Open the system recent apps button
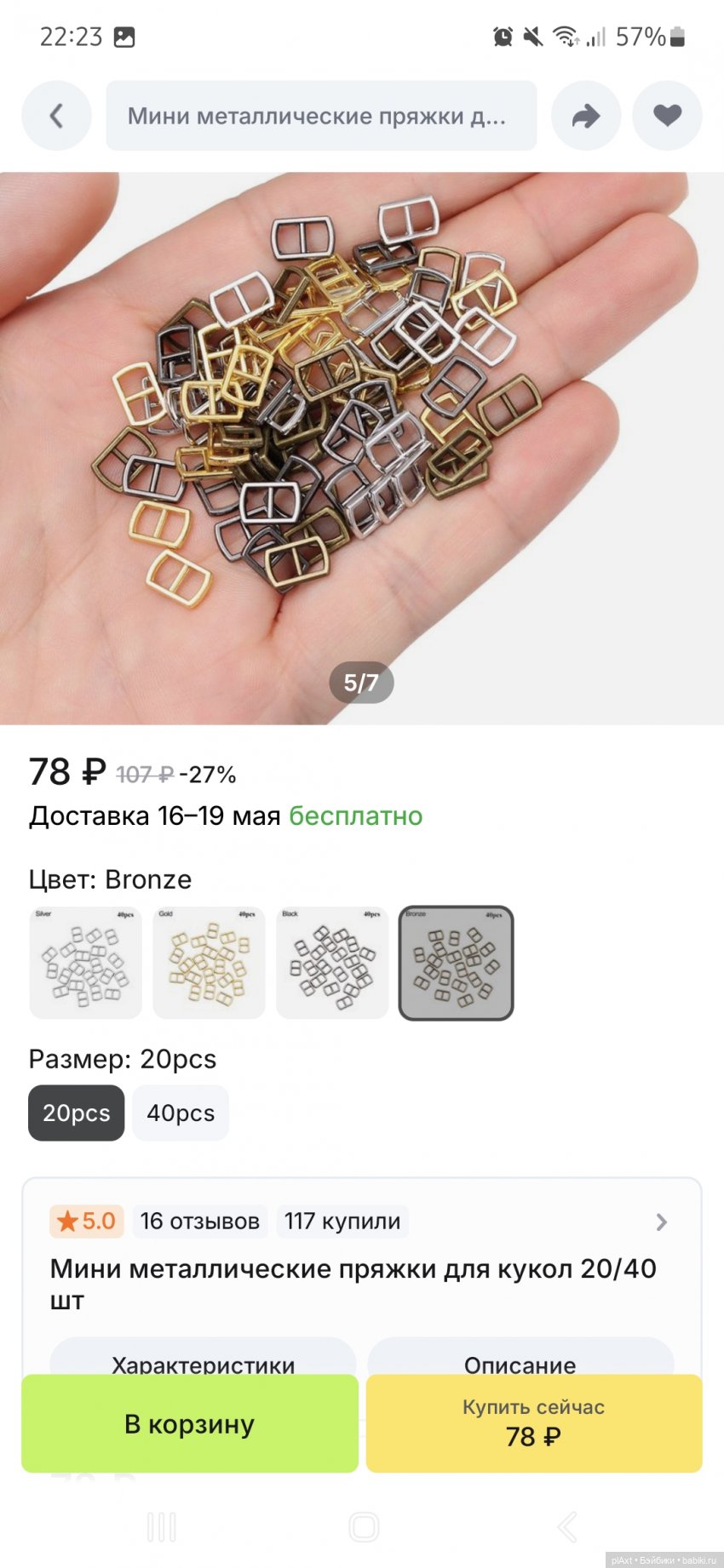The height and width of the screenshot is (1568, 724). (x=161, y=1527)
